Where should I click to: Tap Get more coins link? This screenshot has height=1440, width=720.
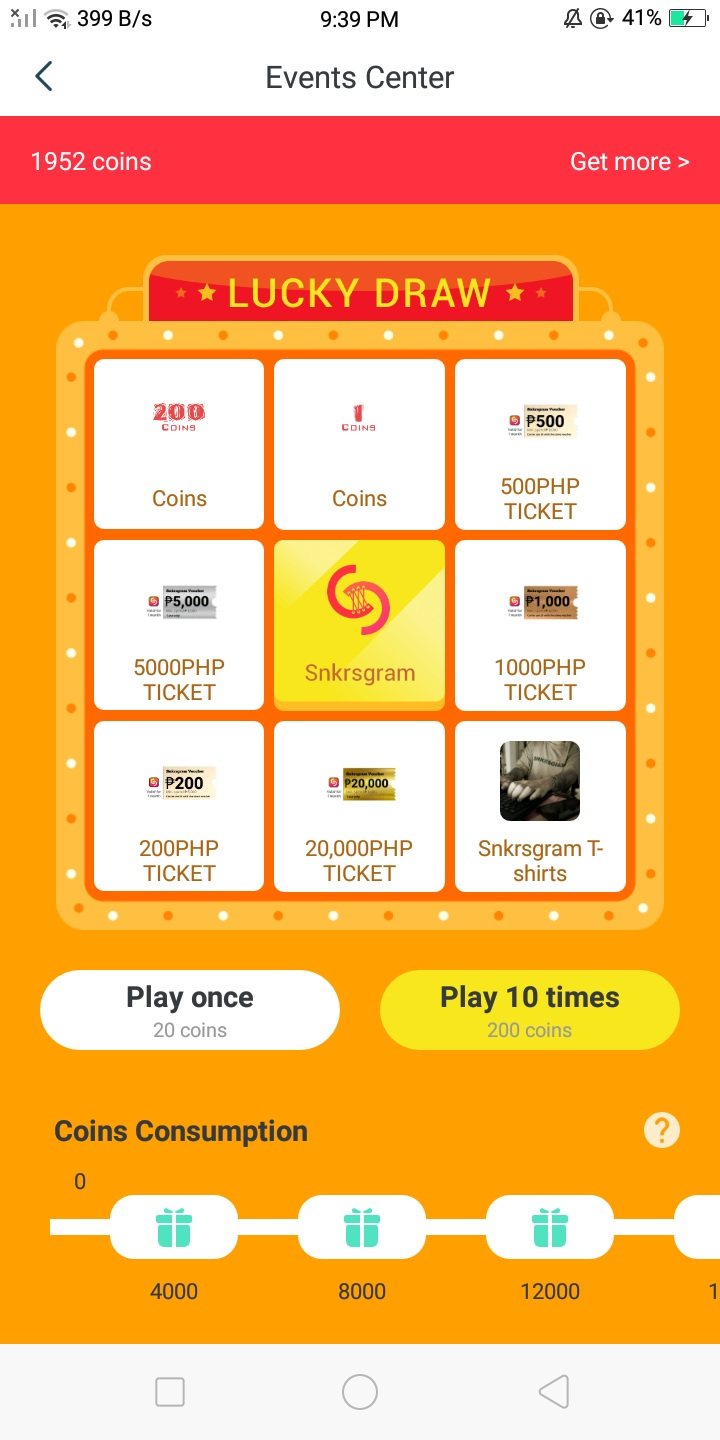[629, 161]
